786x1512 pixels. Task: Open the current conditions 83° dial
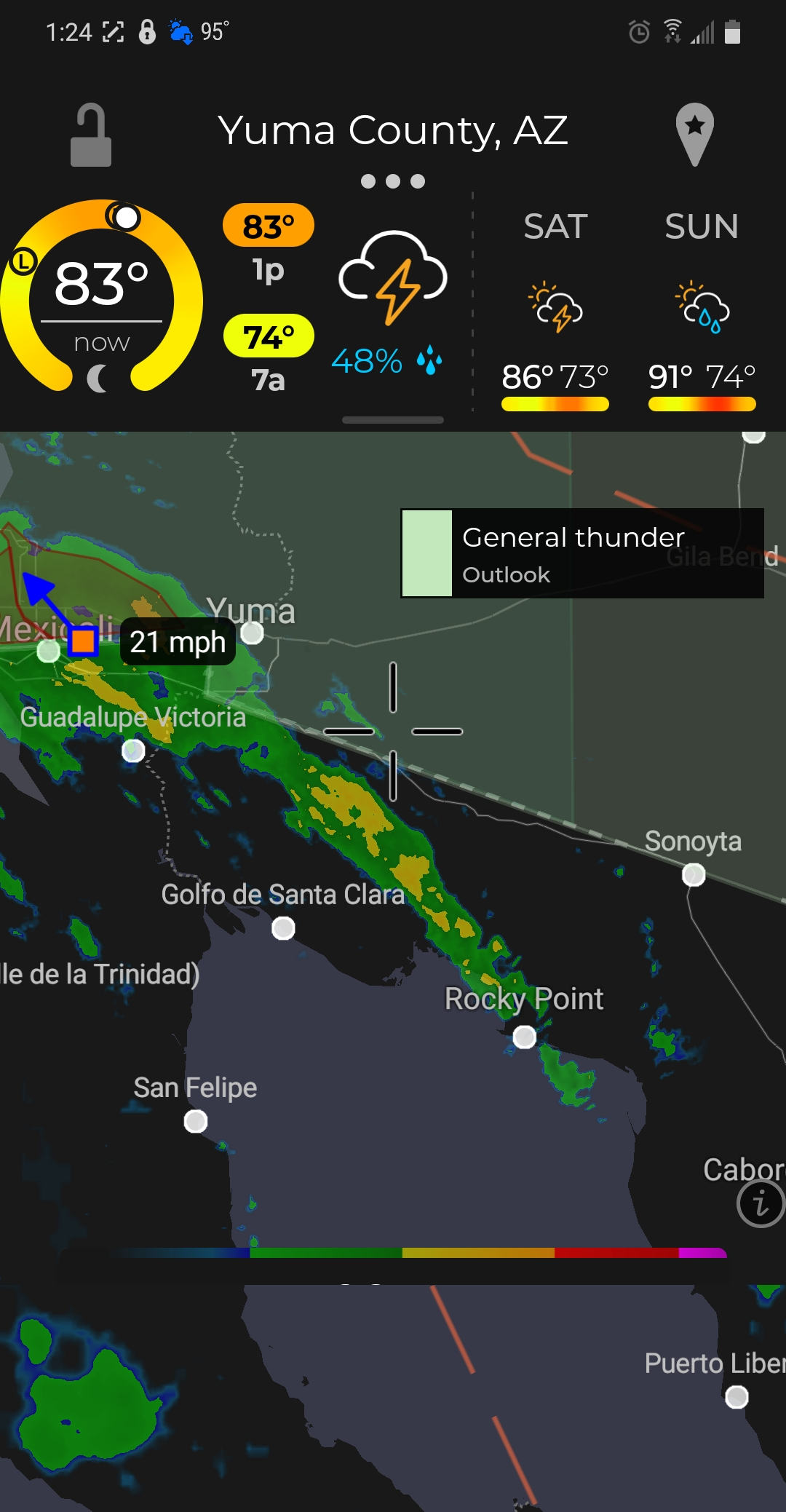102,297
